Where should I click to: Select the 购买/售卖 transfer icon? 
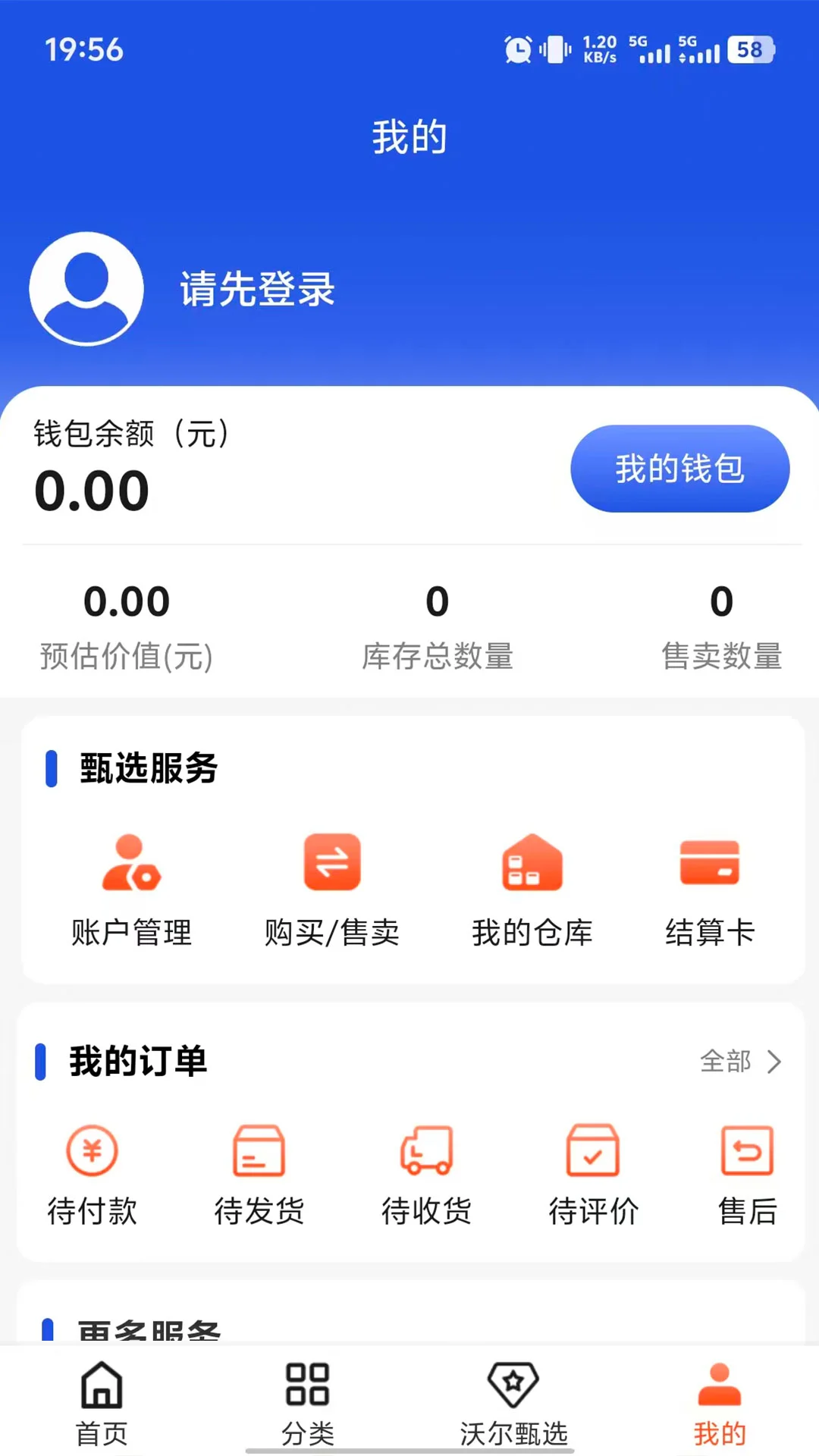coord(332,861)
